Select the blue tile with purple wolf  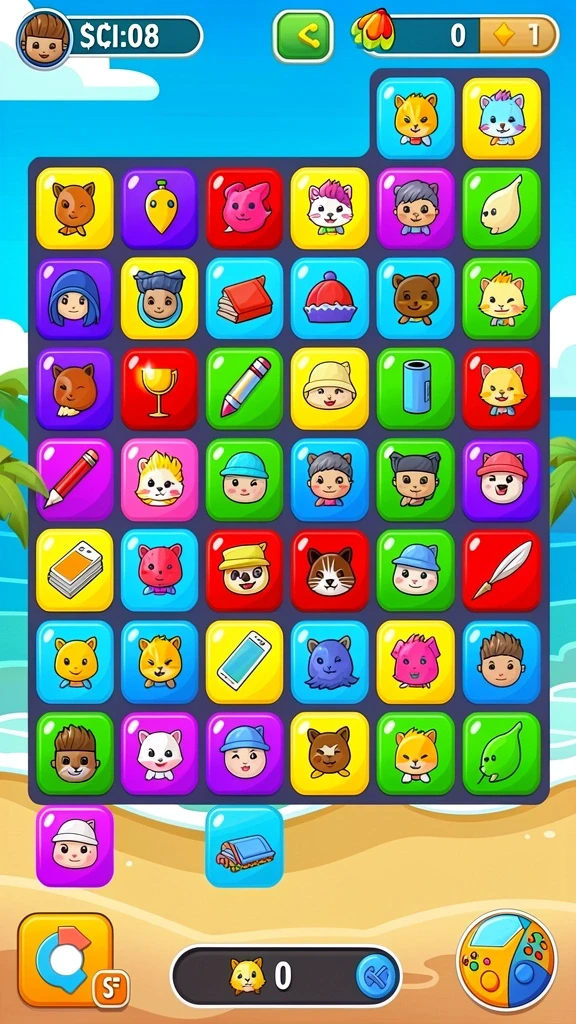tap(330, 661)
